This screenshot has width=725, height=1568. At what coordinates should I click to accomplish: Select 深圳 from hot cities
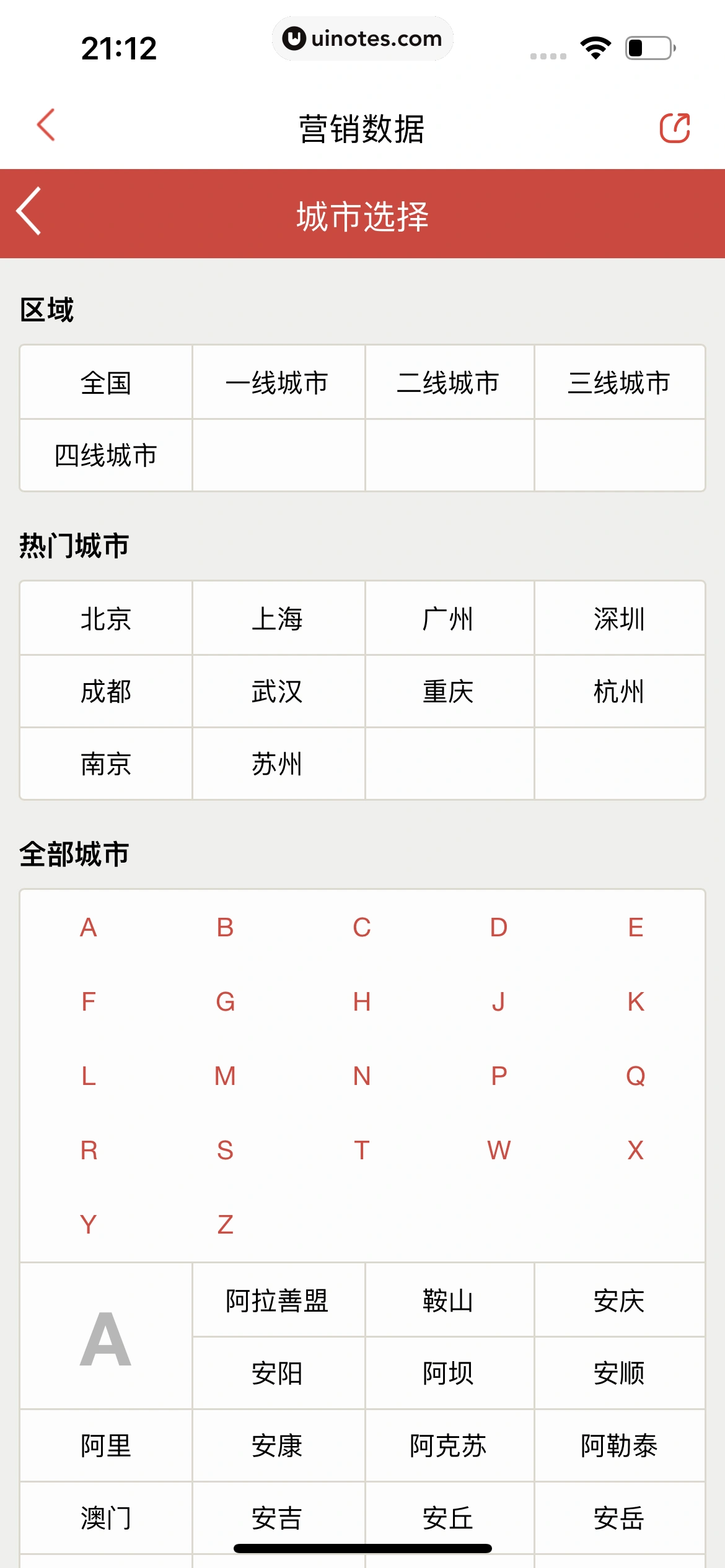[x=619, y=619]
